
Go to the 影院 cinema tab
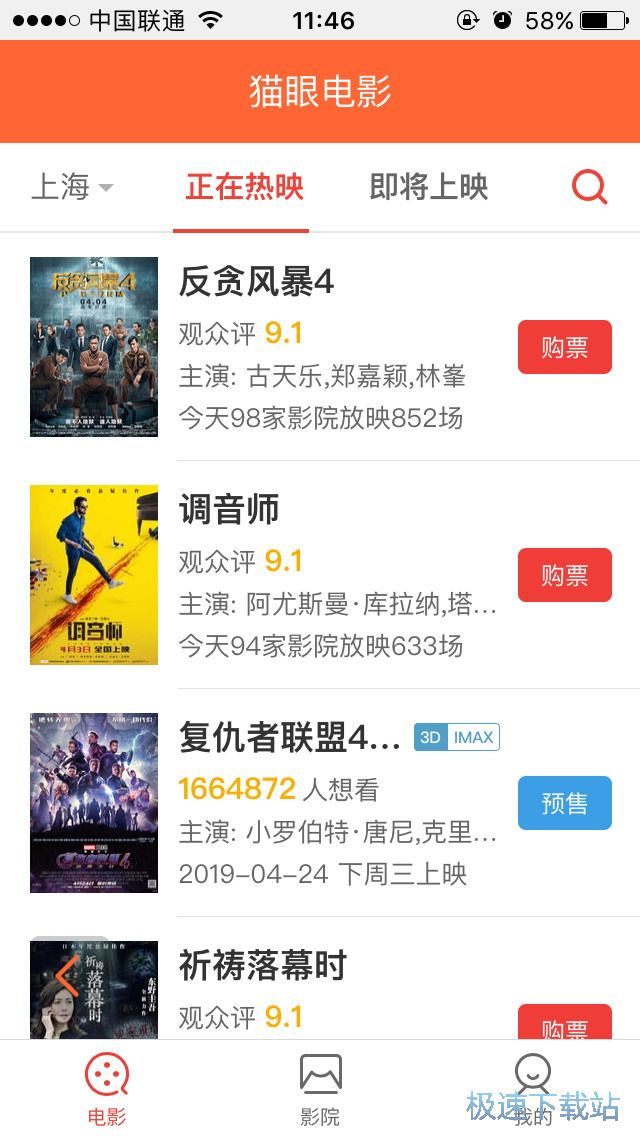coord(320,1088)
